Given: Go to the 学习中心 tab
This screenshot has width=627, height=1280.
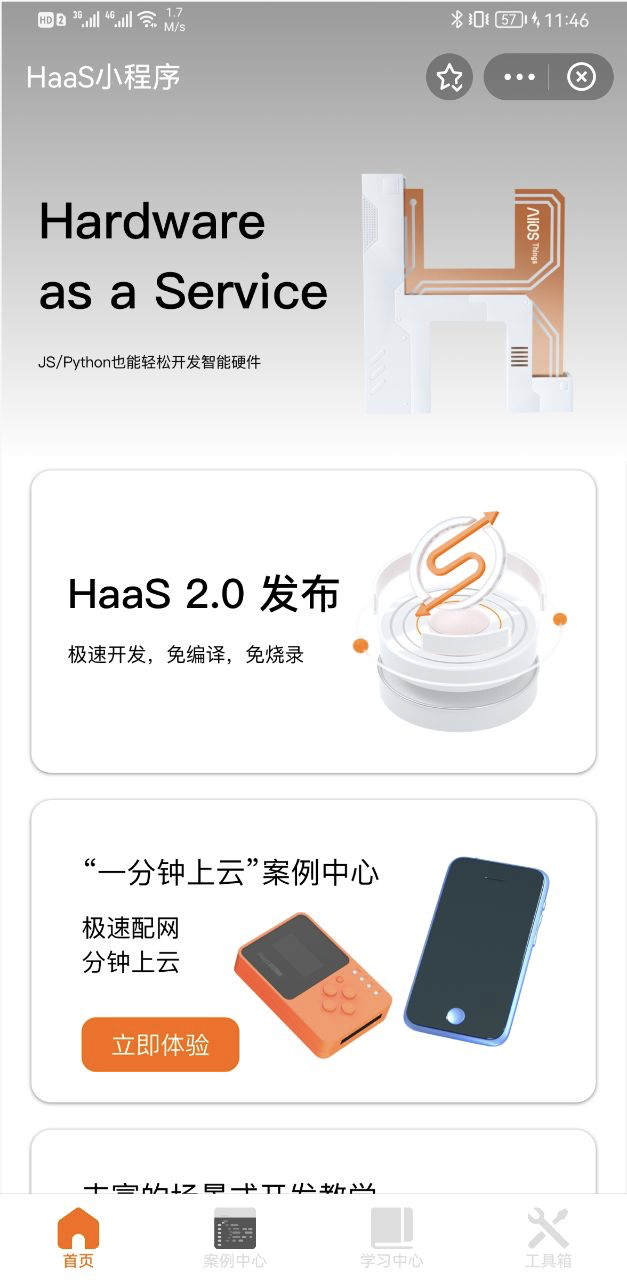Looking at the screenshot, I should click(x=392, y=1238).
